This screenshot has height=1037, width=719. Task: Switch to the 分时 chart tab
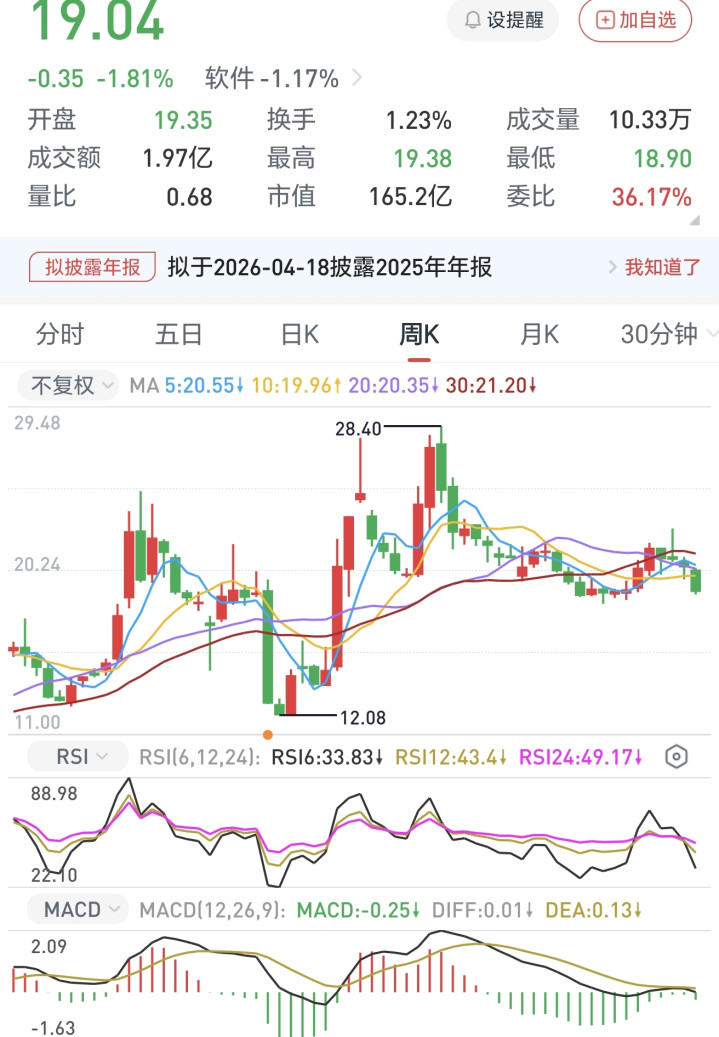[x=60, y=334]
